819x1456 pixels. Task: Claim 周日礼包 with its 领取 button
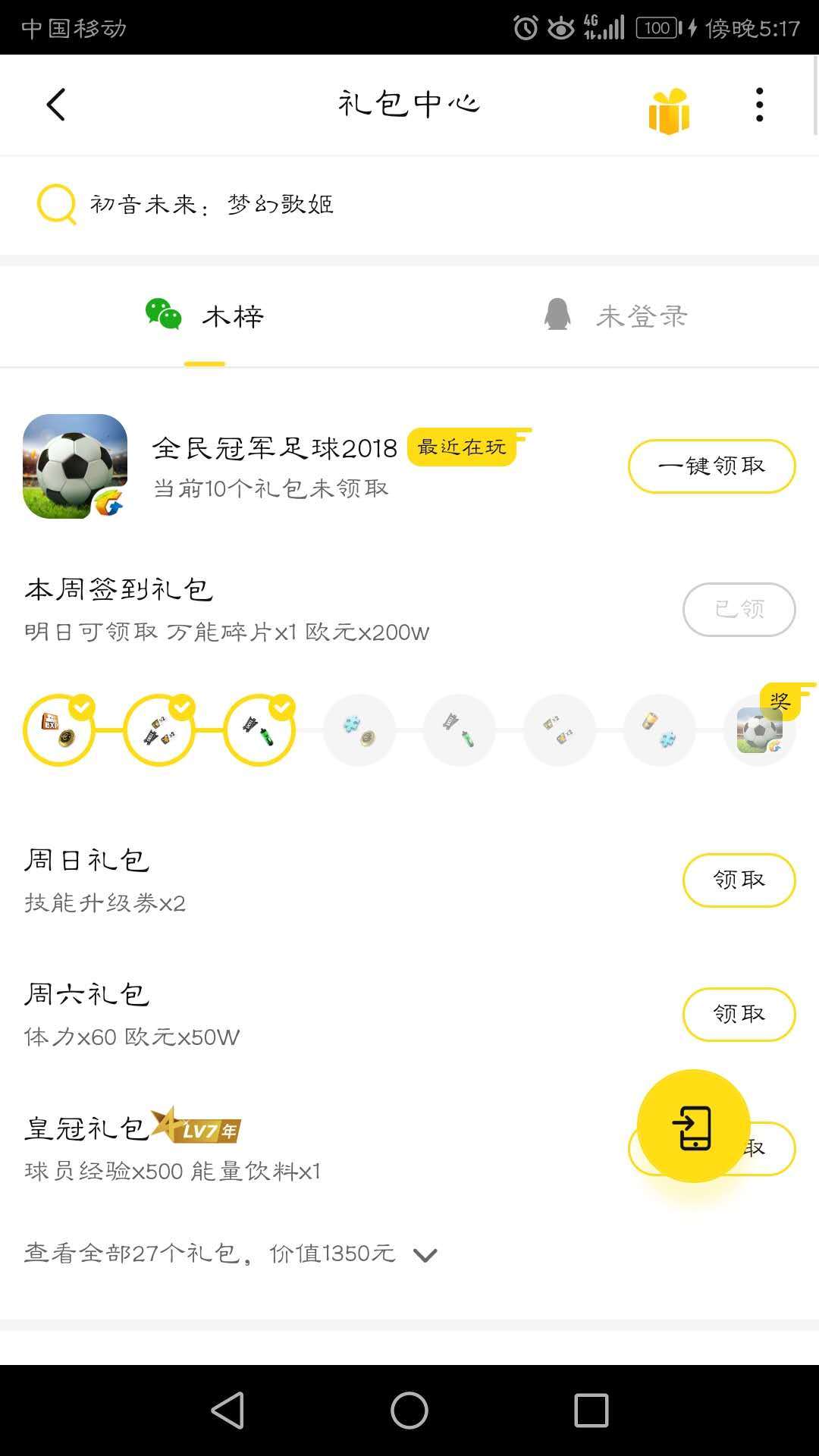(739, 880)
